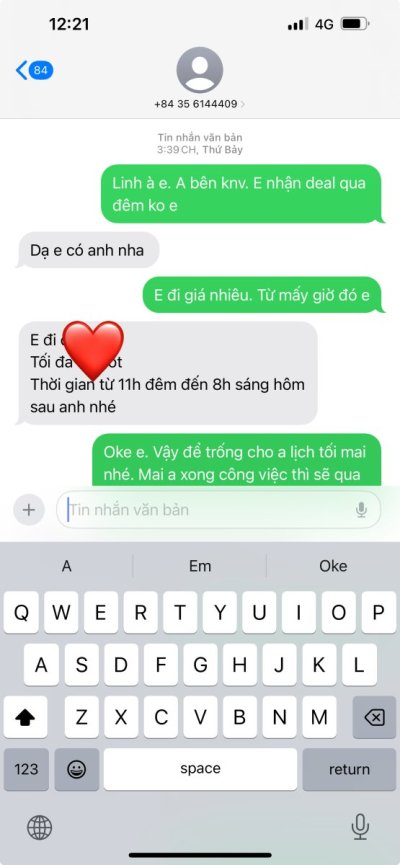This screenshot has height=865, width=400.
Task: Pick the suggestion A above keyboard
Action: click(67, 566)
